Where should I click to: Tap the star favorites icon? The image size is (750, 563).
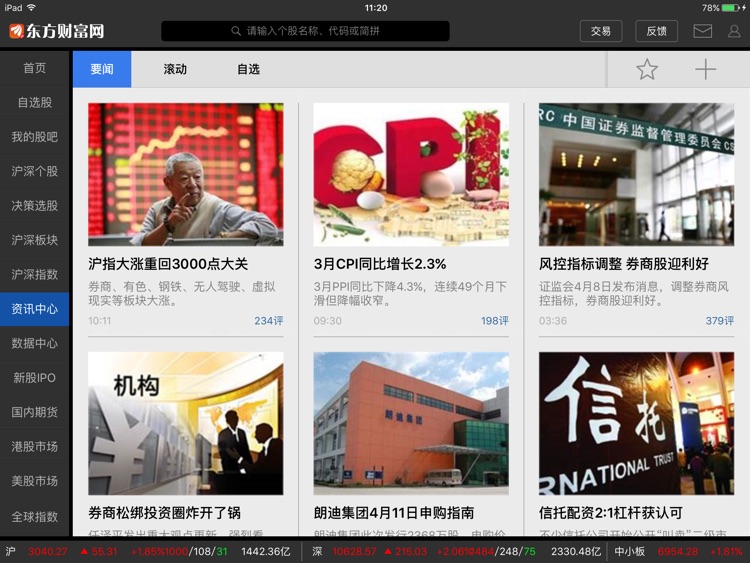click(647, 69)
